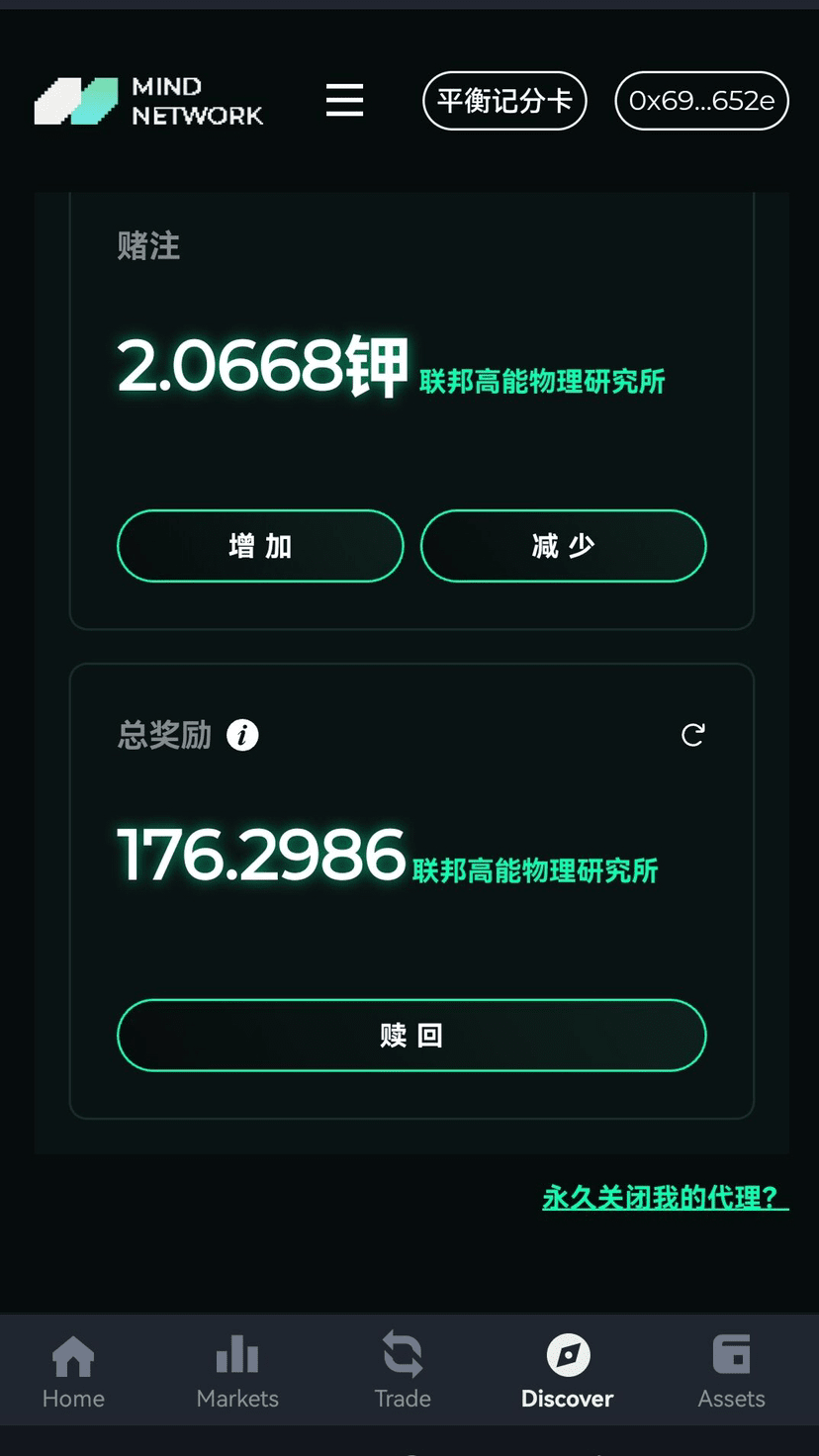Switch to the Markets tab
Image resolution: width=819 pixels, height=1456 pixels.
[x=237, y=1371]
